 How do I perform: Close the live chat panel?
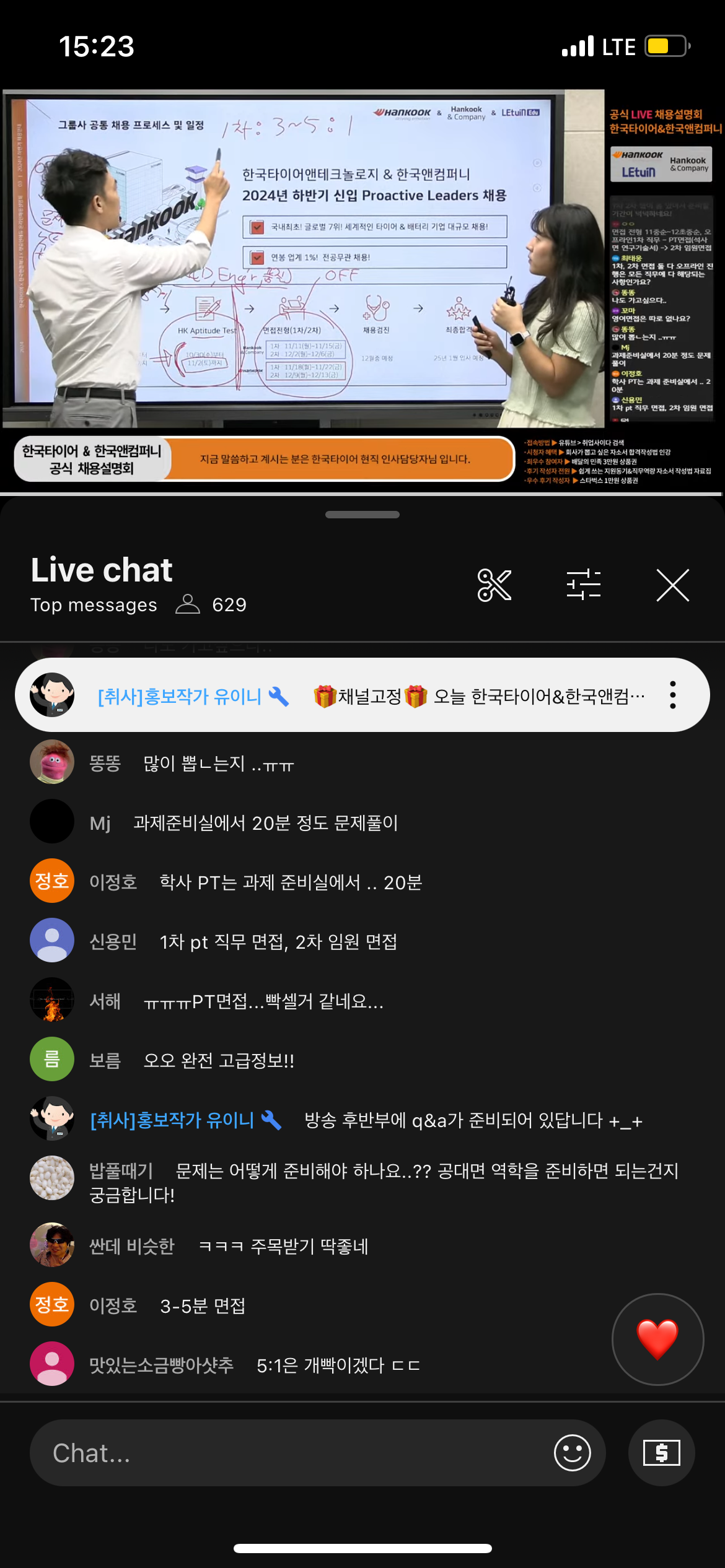pos(672,585)
